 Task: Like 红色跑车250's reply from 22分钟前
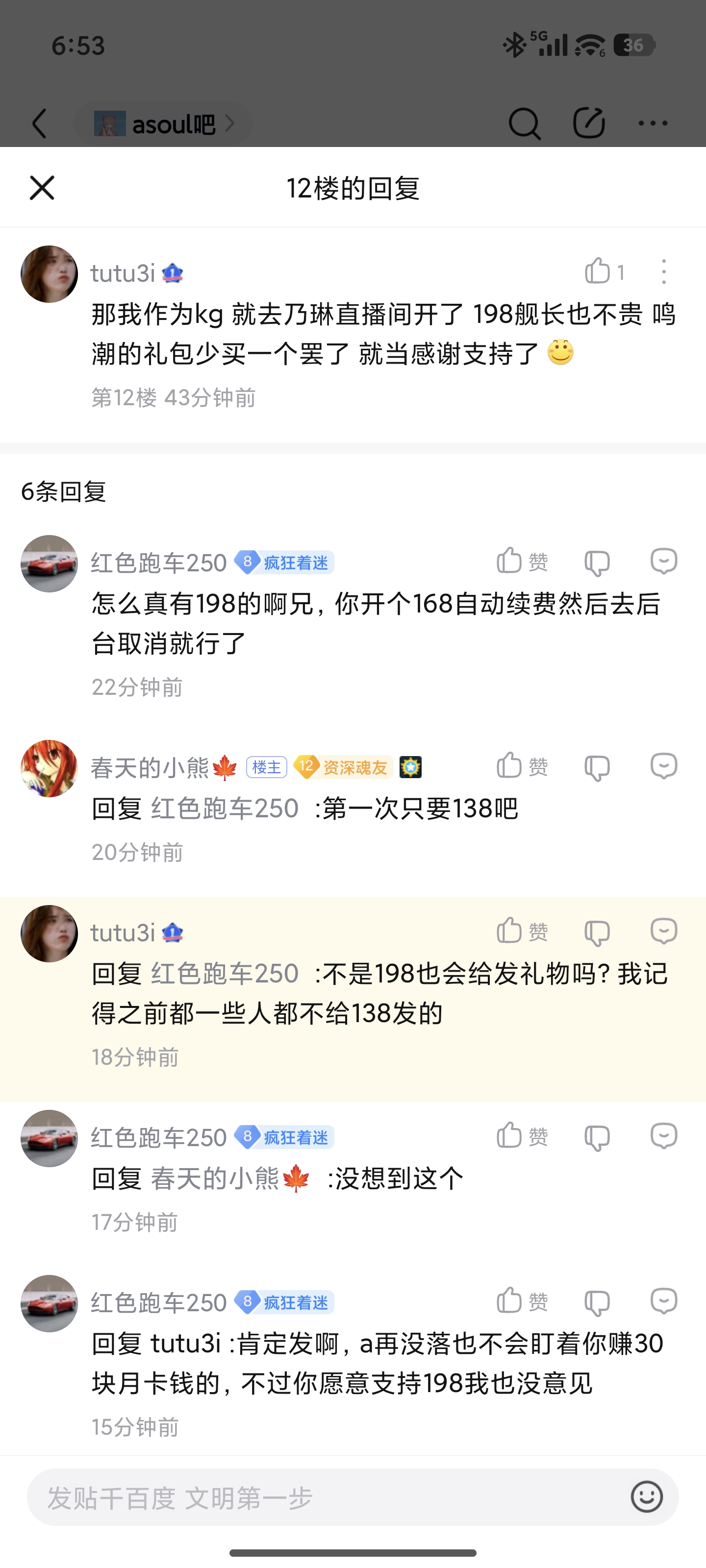522,561
